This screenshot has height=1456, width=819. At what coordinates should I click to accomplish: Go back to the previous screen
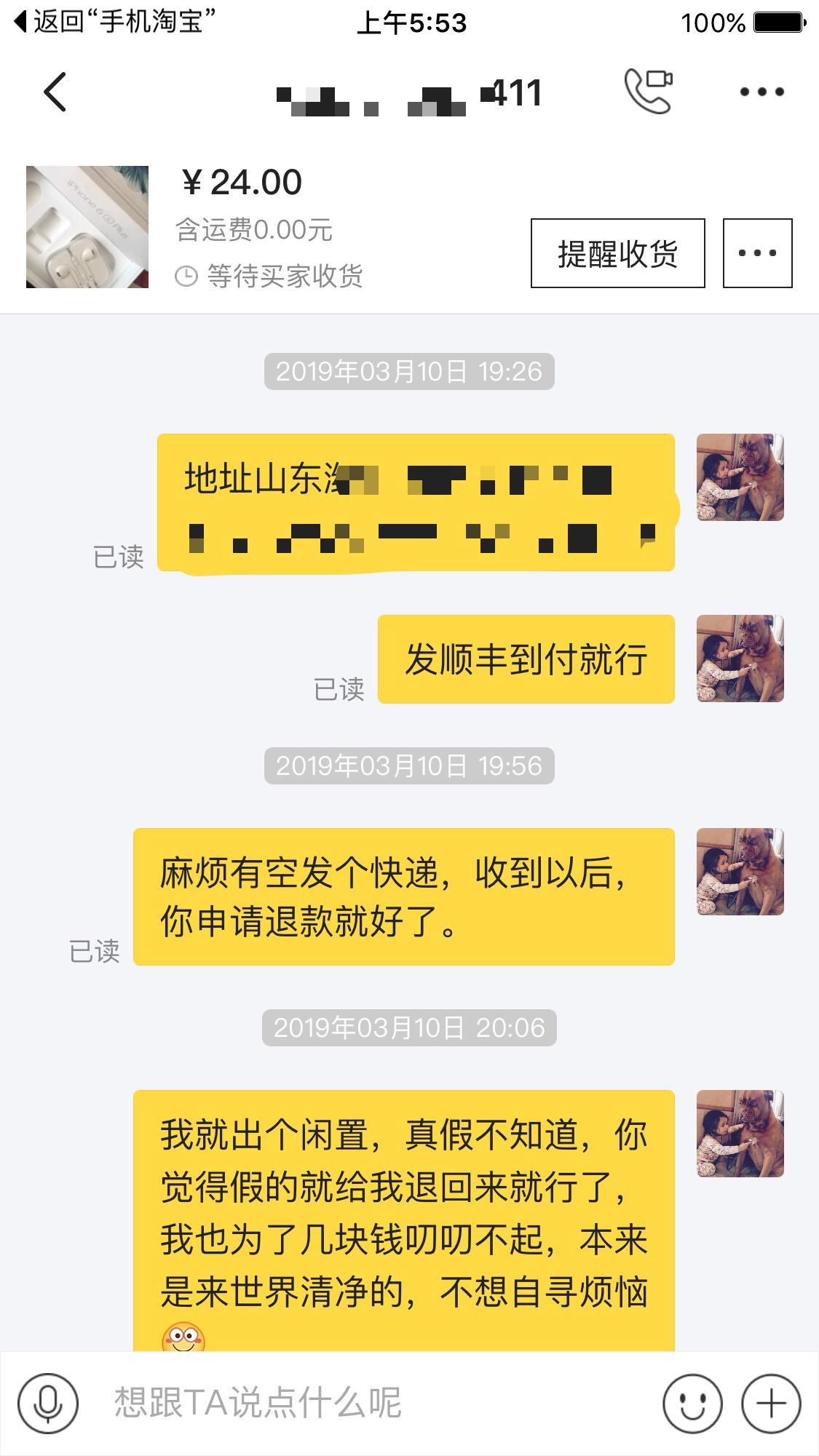coord(55,92)
